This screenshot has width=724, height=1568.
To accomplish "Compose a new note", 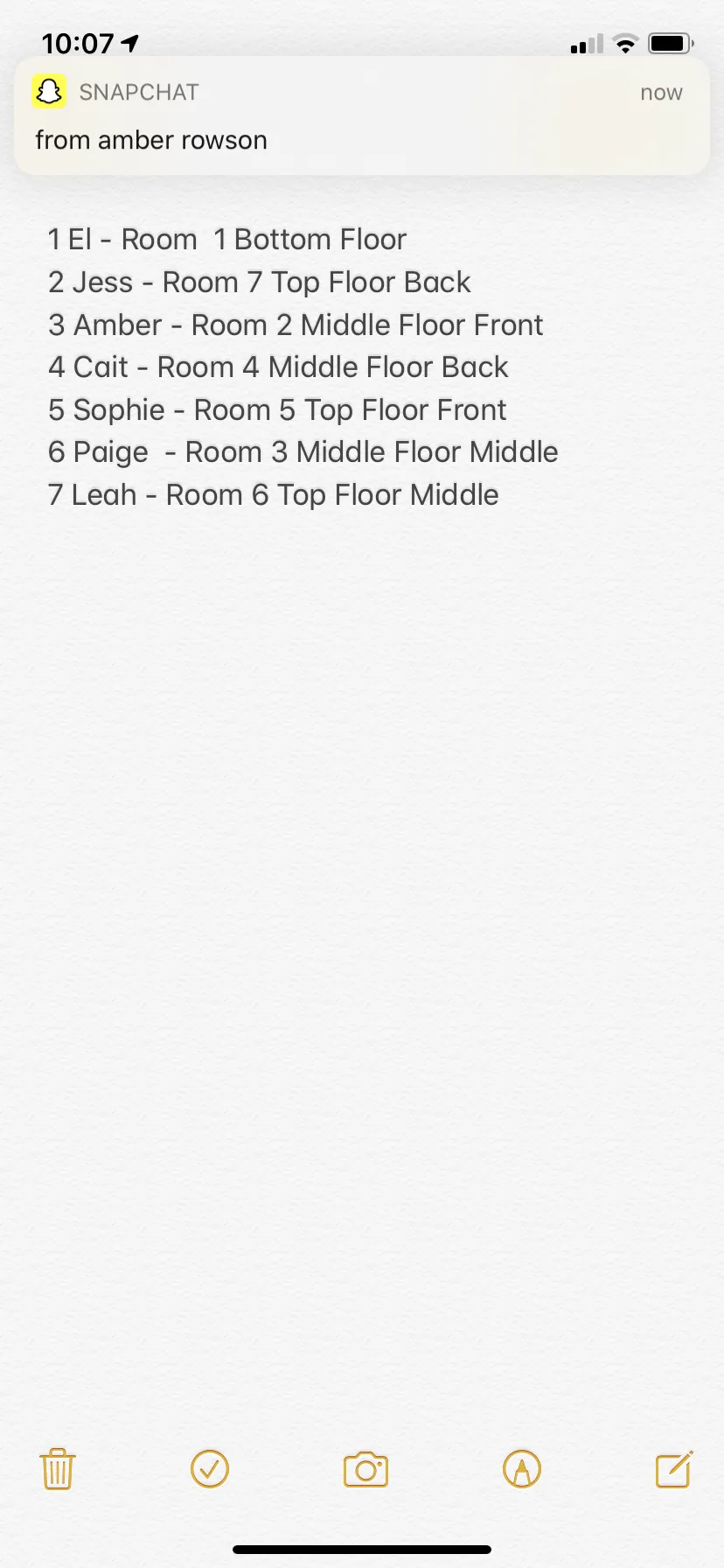I will (x=674, y=1469).
